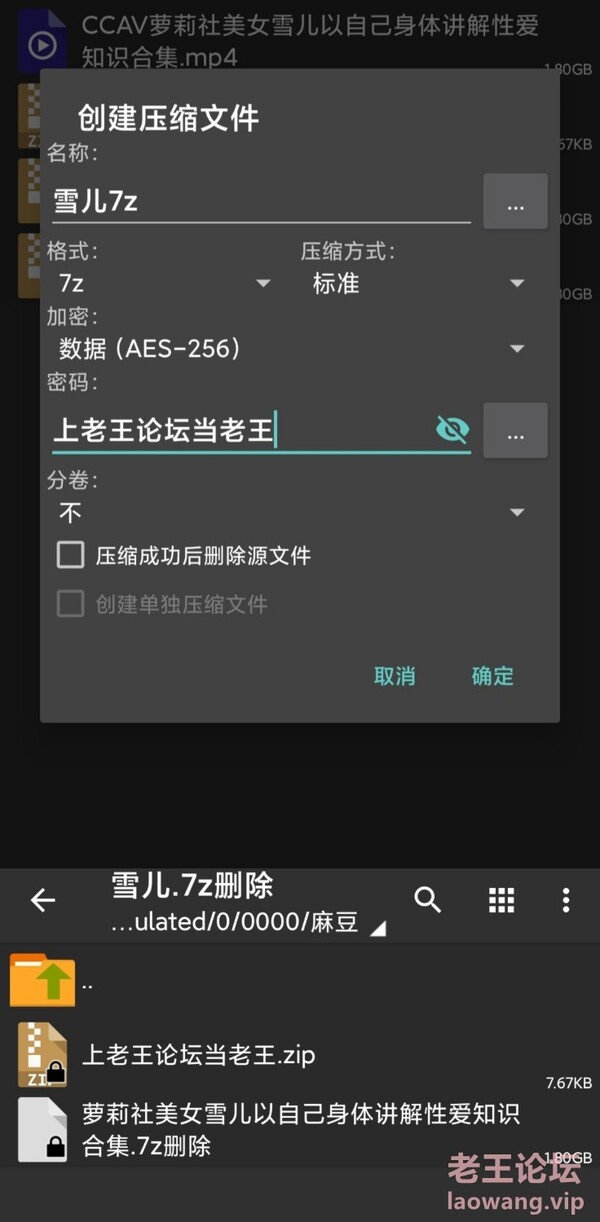Open the 加密 数据 (AES-256) dropdown
The height and width of the screenshot is (1222, 600).
click(x=290, y=349)
